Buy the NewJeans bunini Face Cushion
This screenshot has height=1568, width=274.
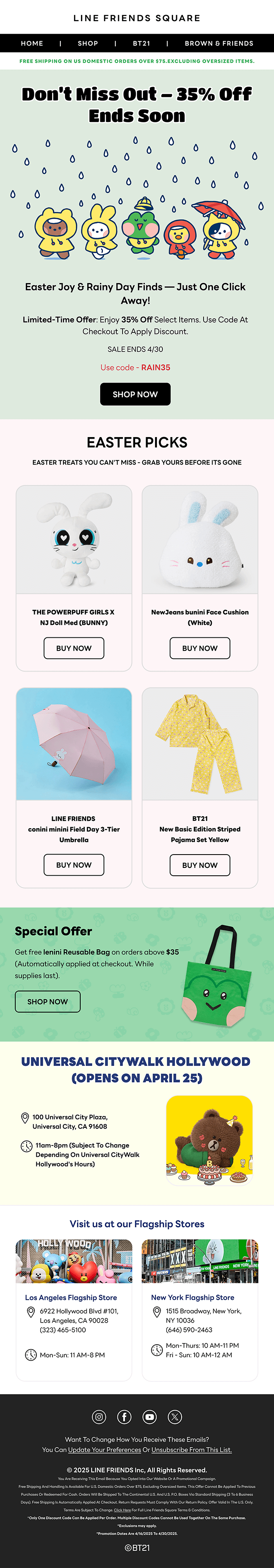(199, 648)
